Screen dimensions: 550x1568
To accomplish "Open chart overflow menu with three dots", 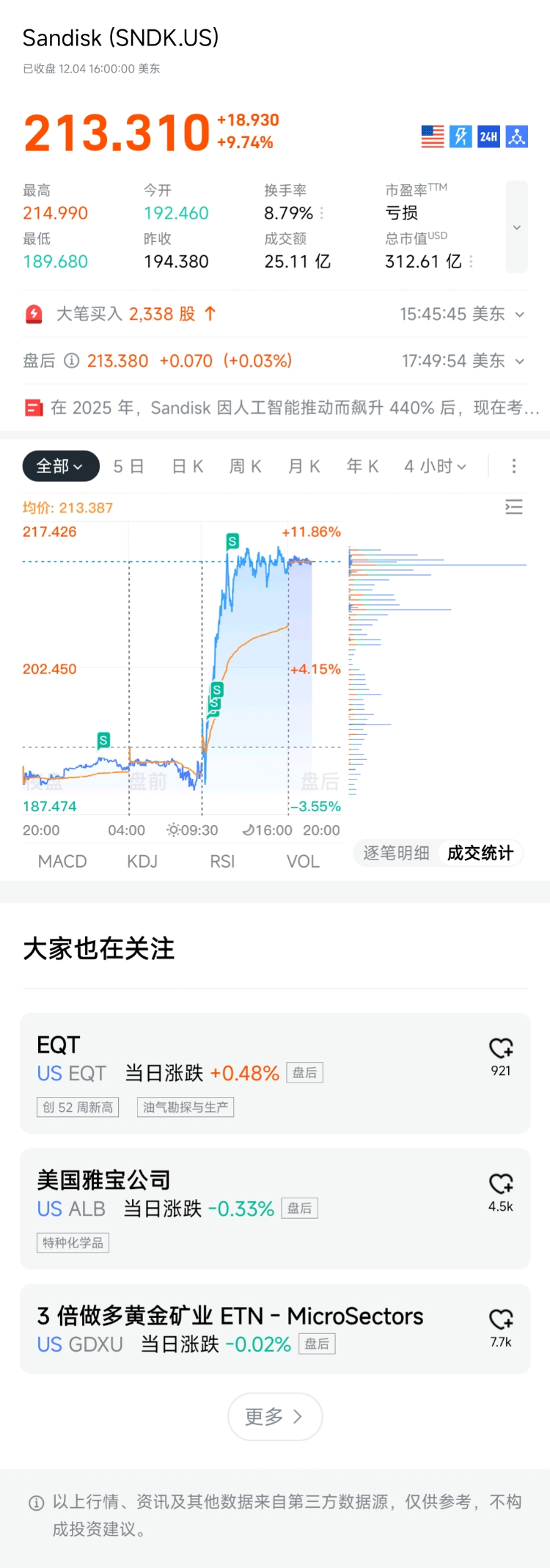I will coord(514,466).
